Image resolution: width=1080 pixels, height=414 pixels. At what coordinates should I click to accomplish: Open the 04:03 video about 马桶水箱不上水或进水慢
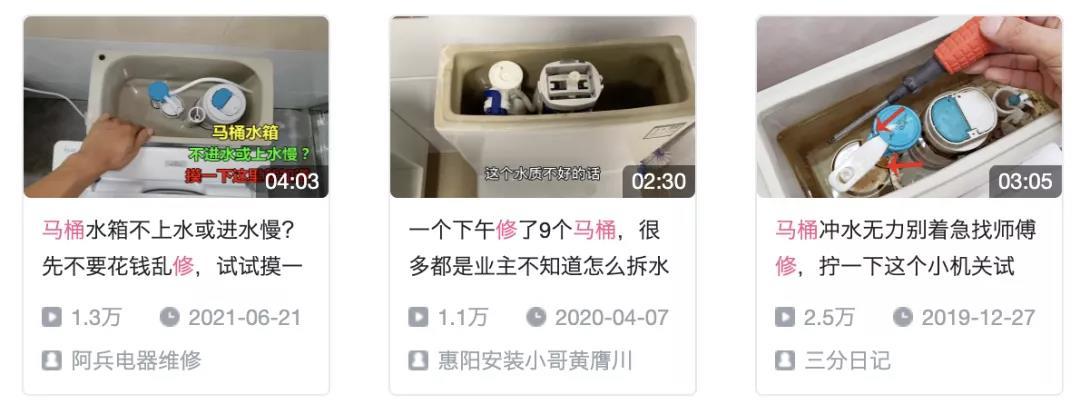tap(176, 108)
